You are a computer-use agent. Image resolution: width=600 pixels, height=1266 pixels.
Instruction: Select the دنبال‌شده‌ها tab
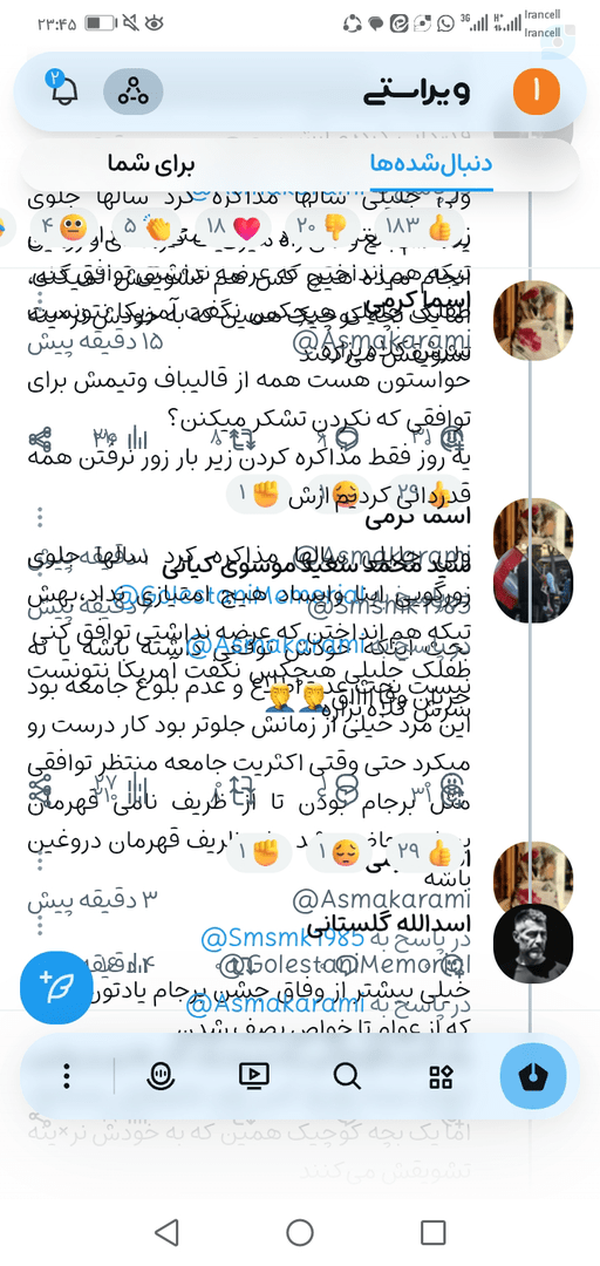pos(432,163)
